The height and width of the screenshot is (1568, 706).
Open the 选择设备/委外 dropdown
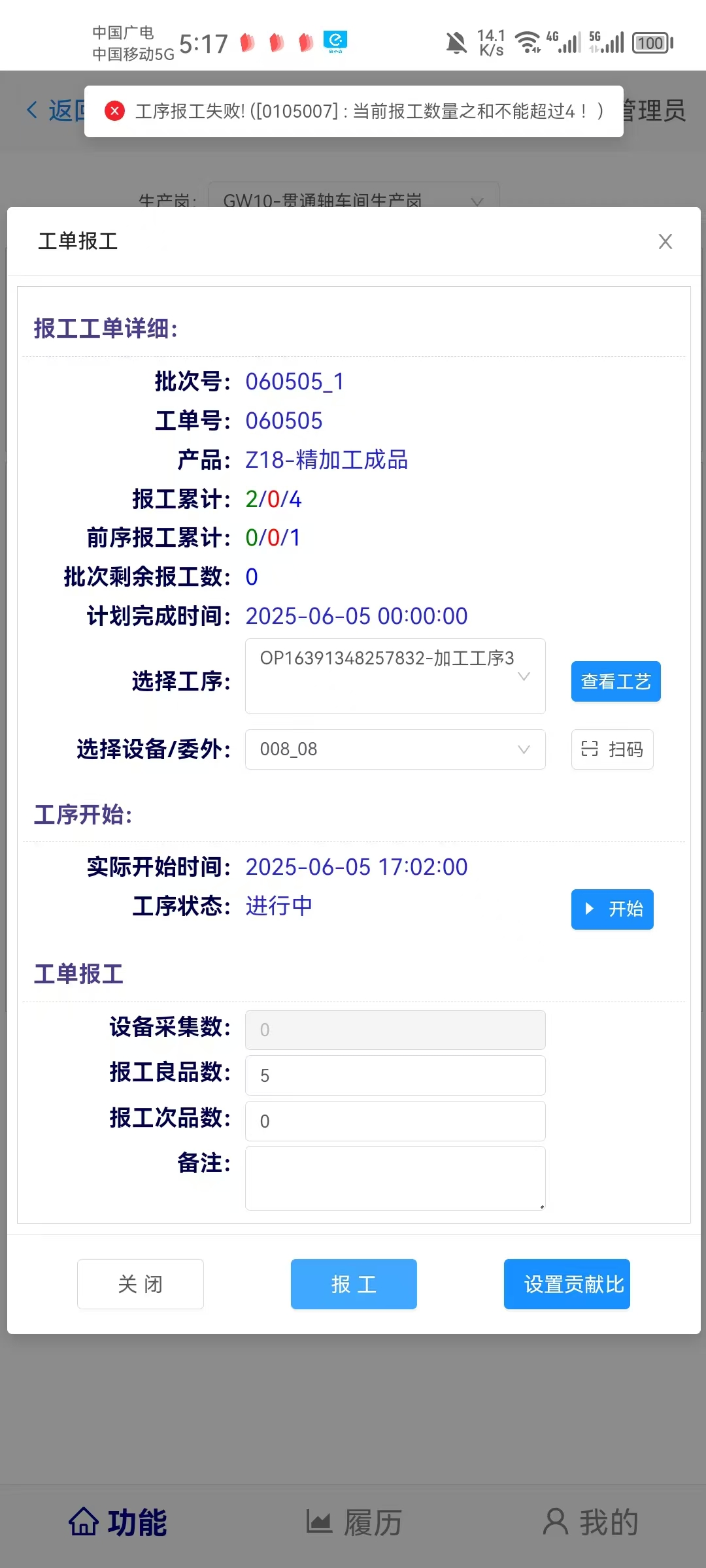point(395,749)
